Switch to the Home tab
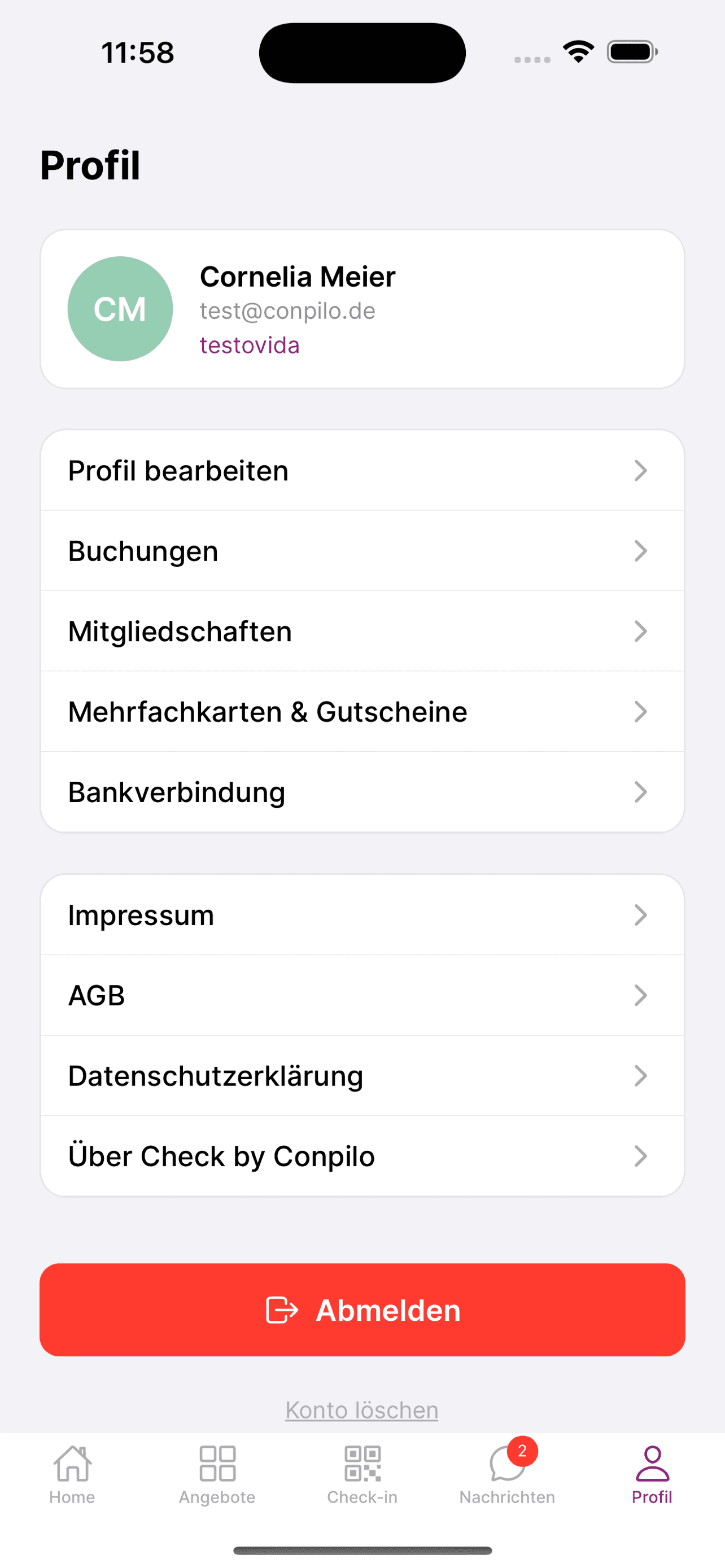Image resolution: width=725 pixels, height=1568 pixels. point(72,1475)
